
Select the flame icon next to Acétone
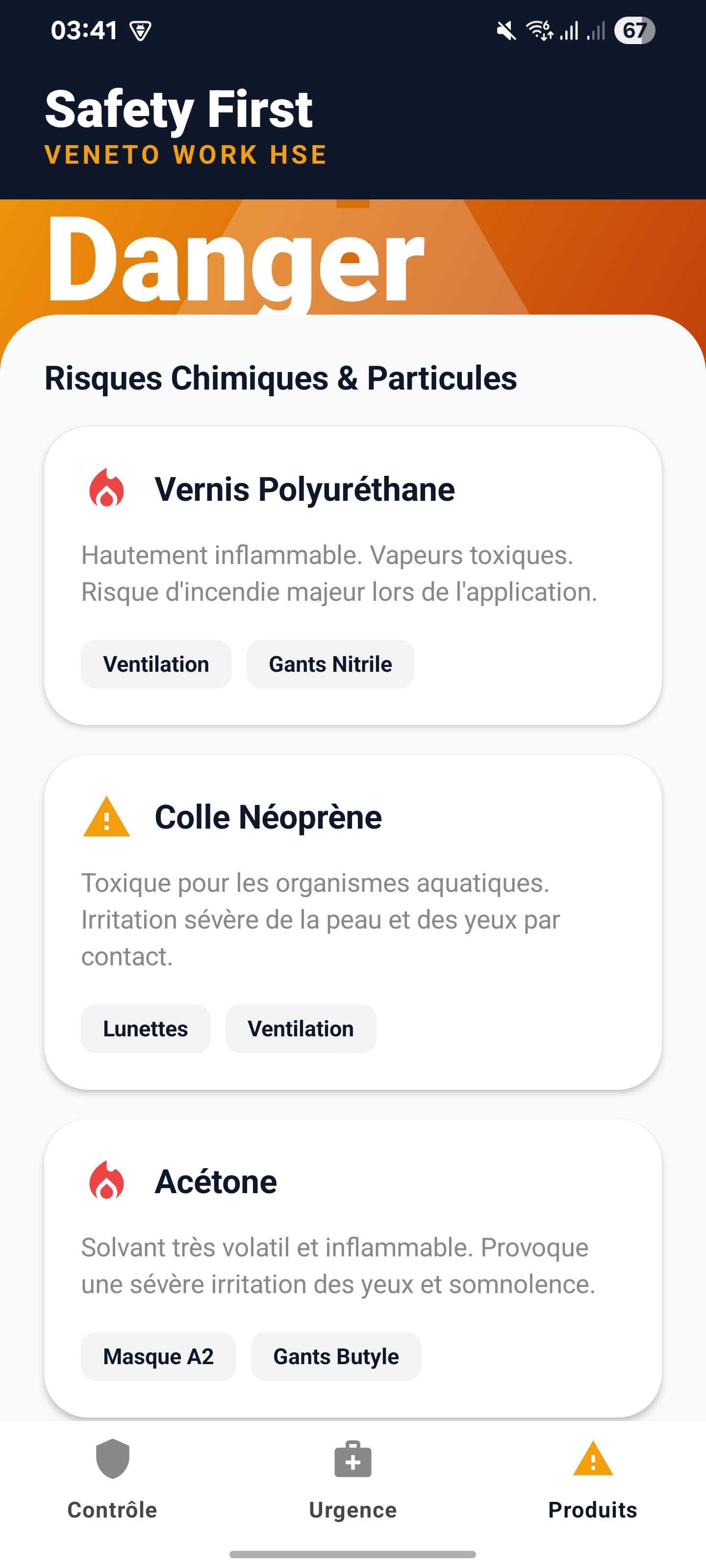(108, 1181)
